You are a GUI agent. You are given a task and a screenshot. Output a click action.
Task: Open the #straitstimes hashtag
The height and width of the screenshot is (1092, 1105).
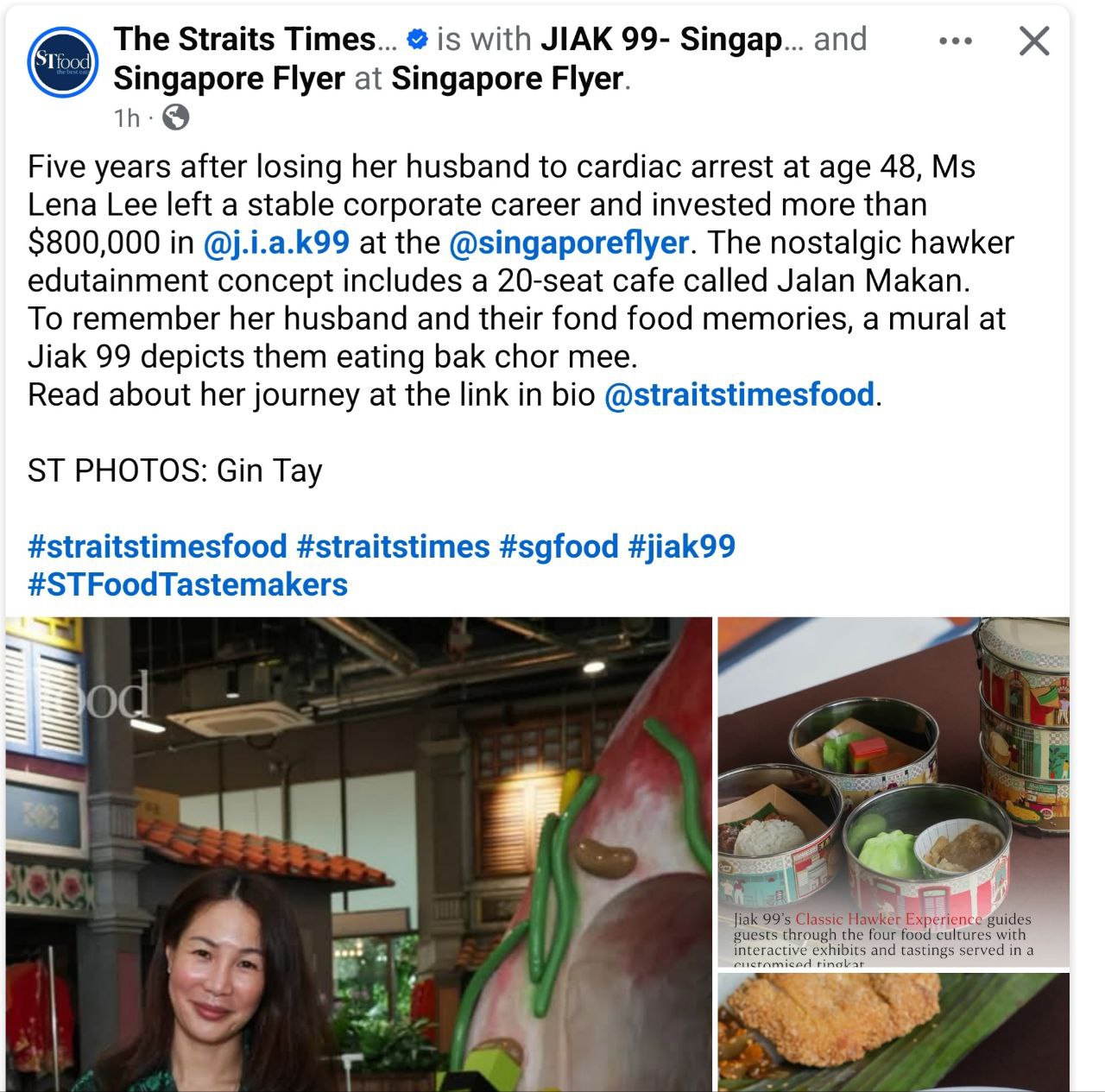point(393,546)
